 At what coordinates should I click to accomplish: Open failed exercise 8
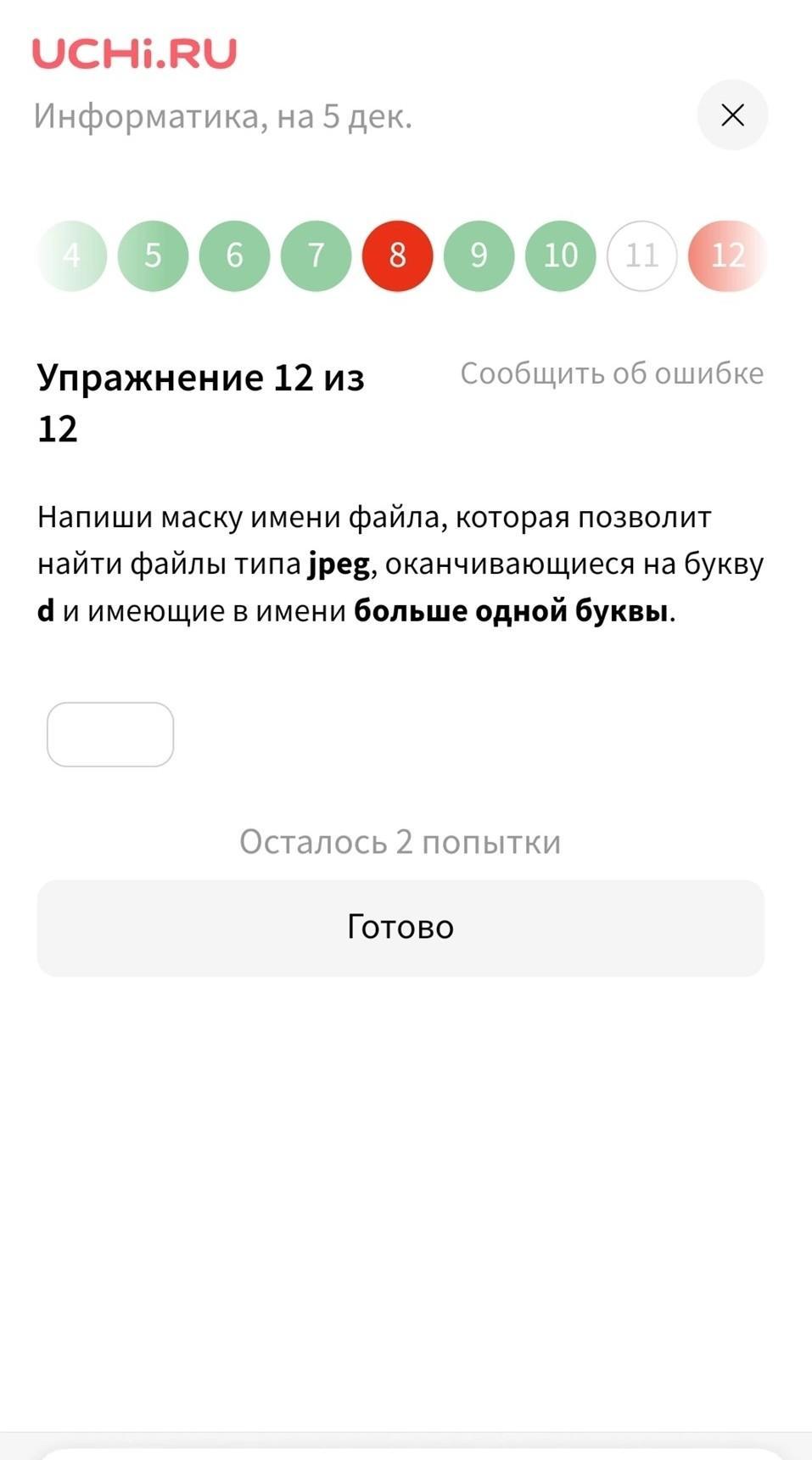click(x=397, y=255)
